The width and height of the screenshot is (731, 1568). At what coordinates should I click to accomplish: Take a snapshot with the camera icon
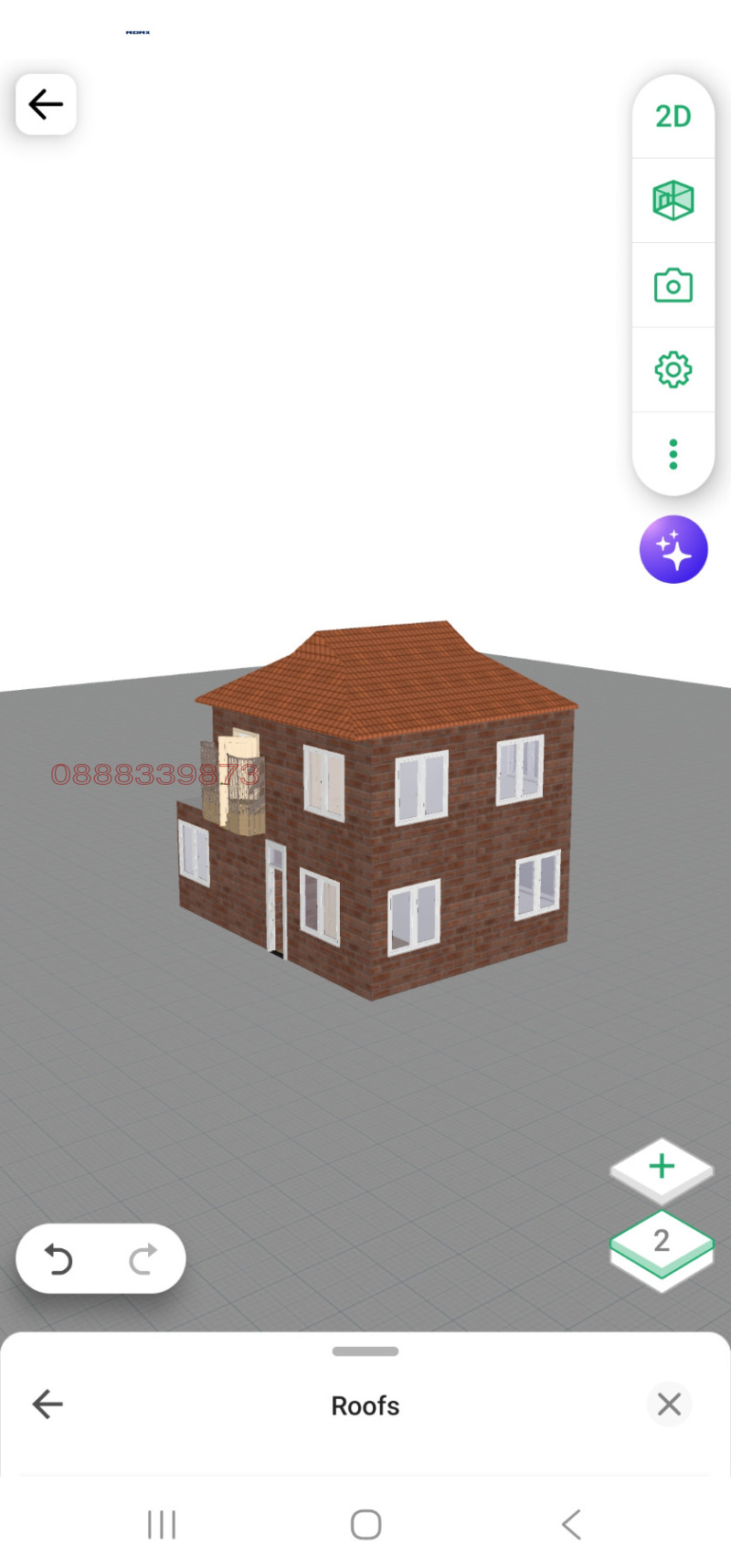(x=673, y=285)
